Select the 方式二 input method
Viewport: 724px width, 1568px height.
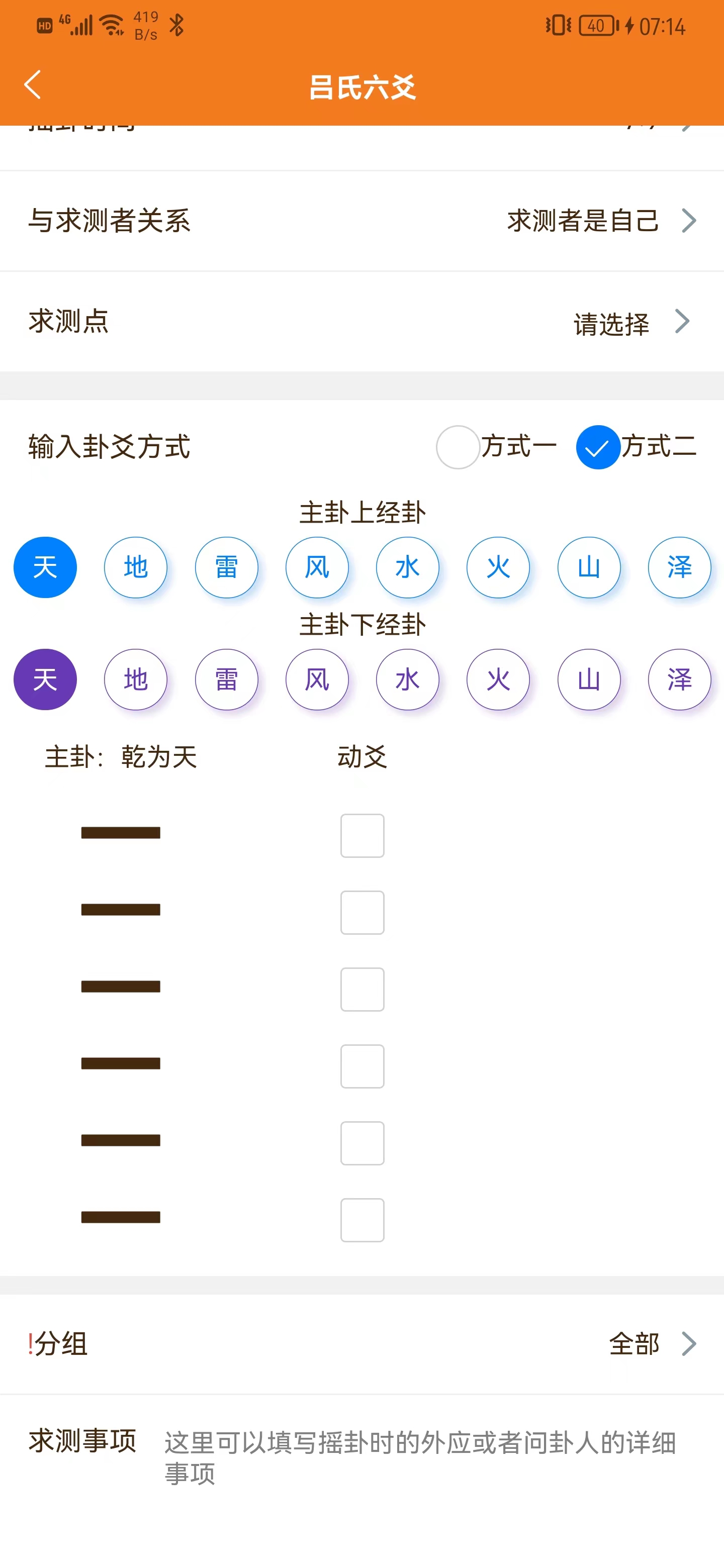click(x=598, y=447)
